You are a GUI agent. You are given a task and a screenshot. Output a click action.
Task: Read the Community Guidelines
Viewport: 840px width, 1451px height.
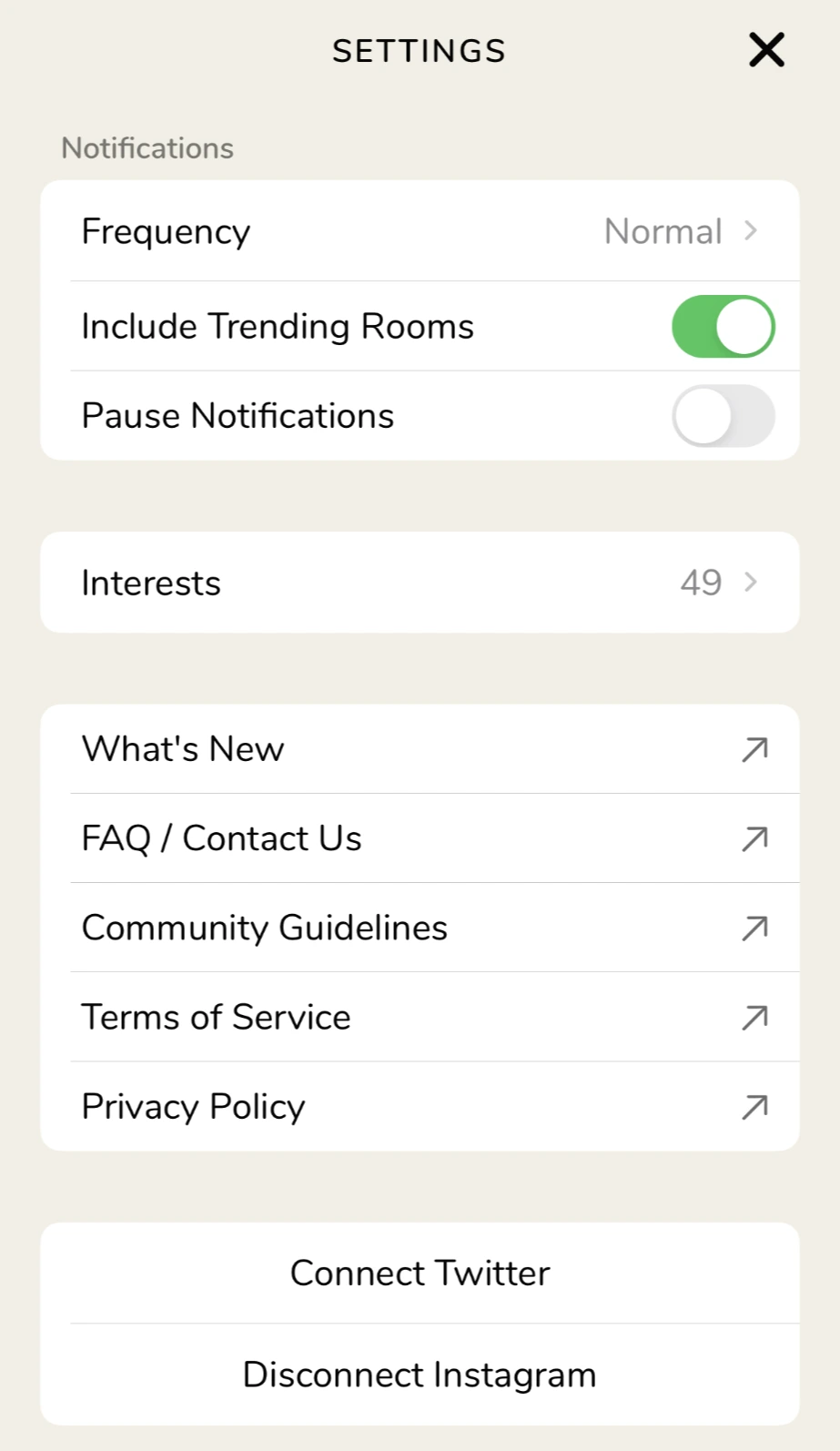(420, 928)
